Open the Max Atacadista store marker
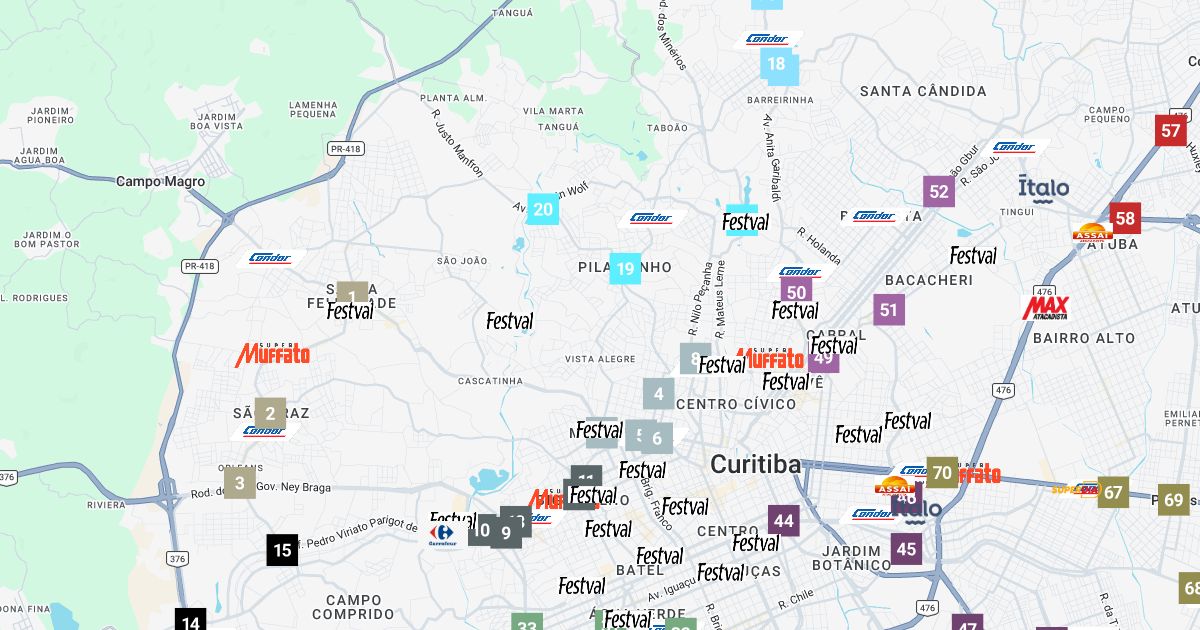1200x630 pixels. (1045, 308)
